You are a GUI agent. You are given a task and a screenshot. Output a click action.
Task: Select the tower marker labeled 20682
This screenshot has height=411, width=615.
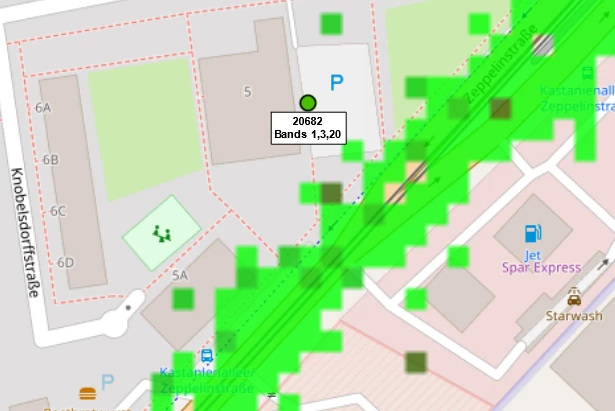(308, 102)
